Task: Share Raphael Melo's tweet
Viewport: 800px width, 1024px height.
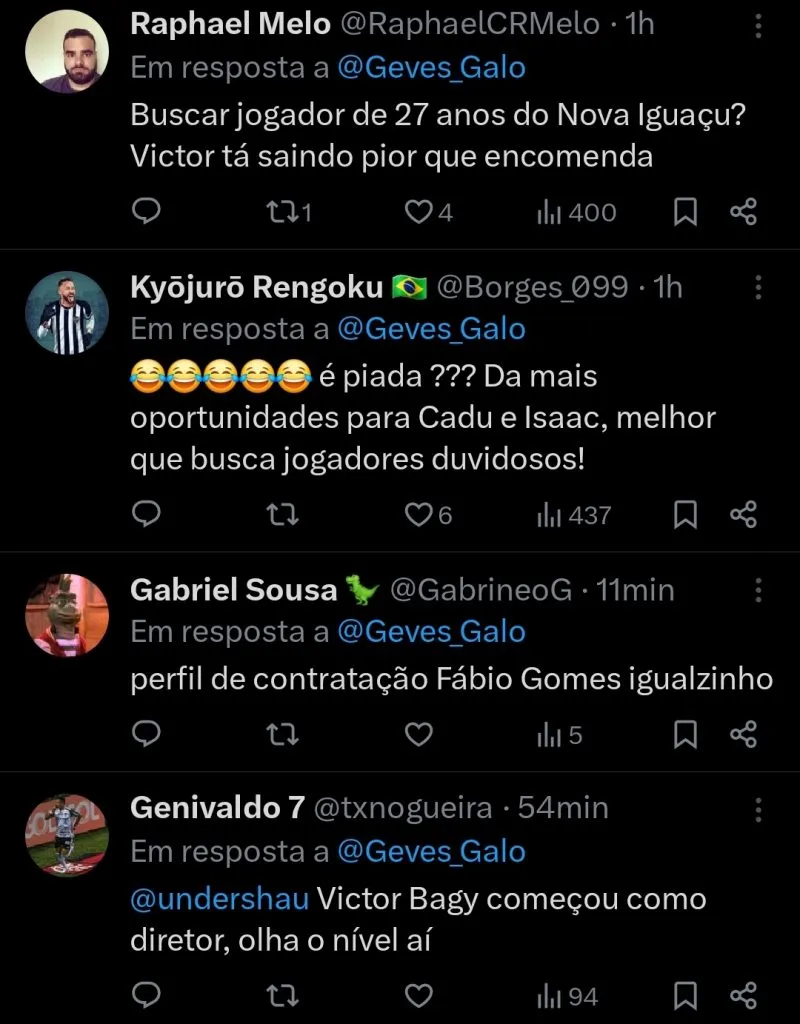Action: coord(742,212)
